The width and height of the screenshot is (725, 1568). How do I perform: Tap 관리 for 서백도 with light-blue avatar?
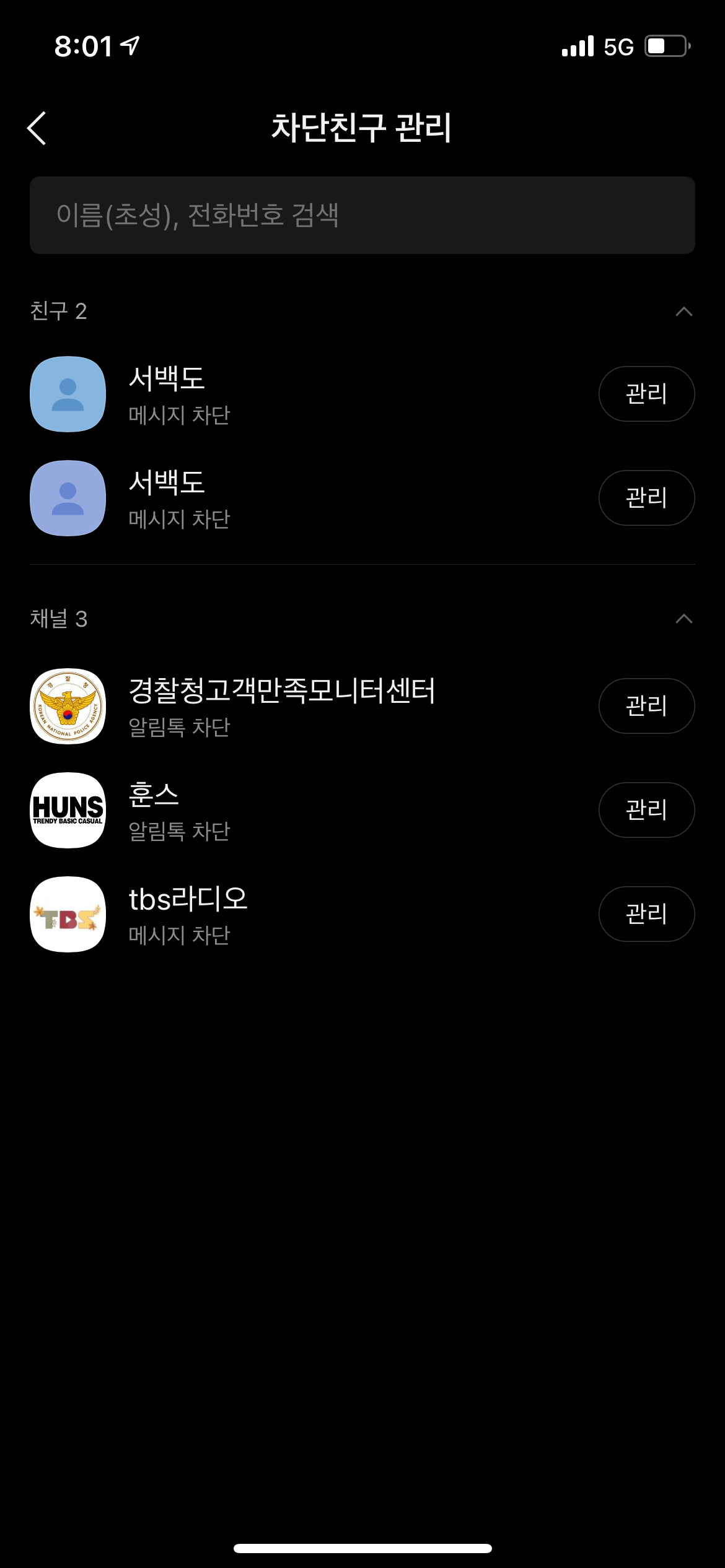pyautogui.click(x=646, y=394)
